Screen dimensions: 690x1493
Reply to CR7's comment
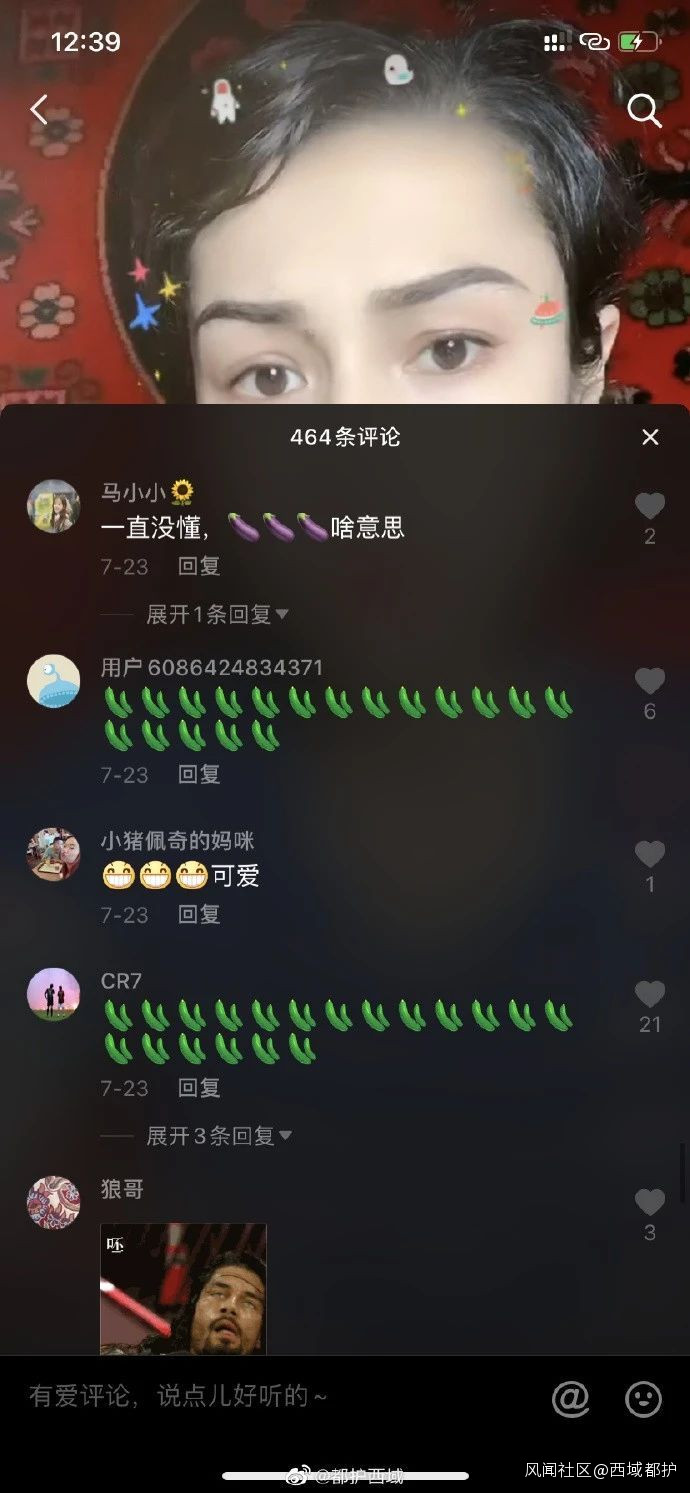[x=199, y=1087]
